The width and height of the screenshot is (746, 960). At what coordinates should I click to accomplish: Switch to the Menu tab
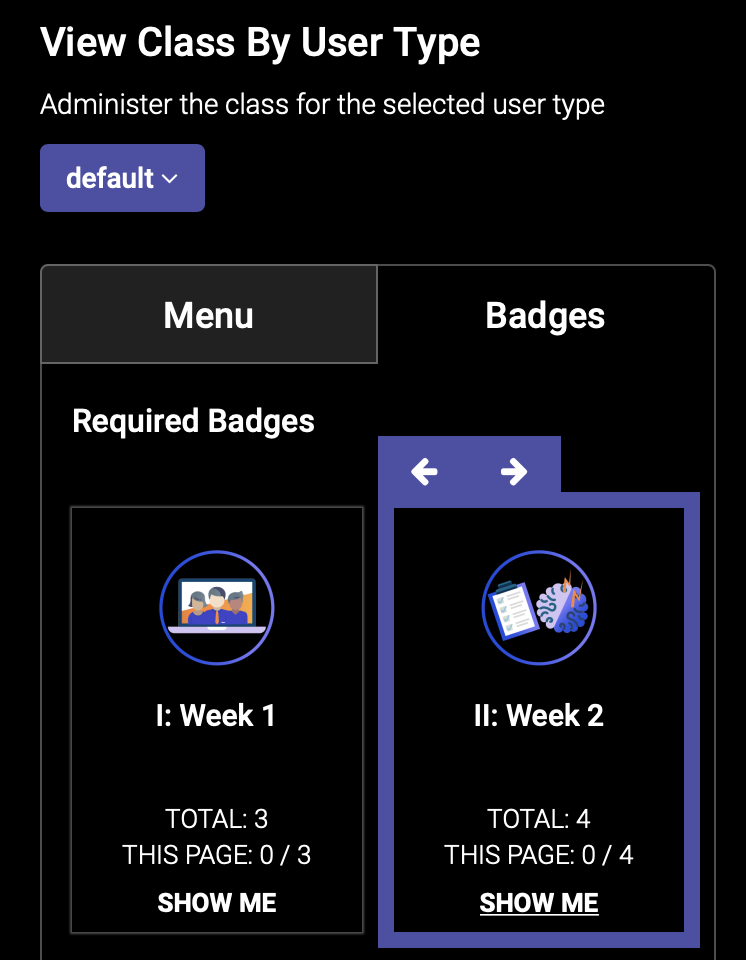tap(209, 315)
